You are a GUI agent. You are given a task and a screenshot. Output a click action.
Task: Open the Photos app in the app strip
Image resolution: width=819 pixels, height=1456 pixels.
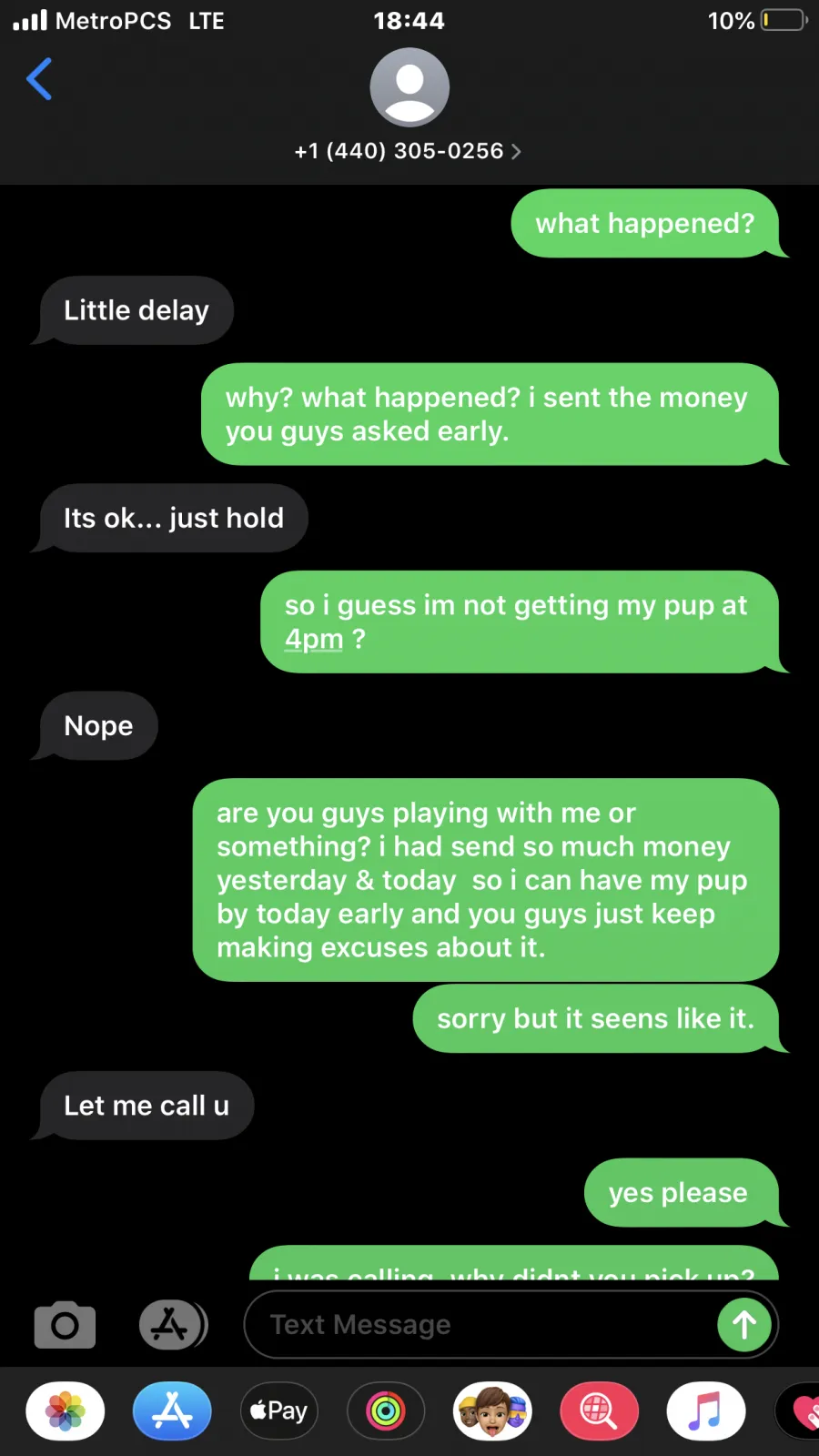66,1411
